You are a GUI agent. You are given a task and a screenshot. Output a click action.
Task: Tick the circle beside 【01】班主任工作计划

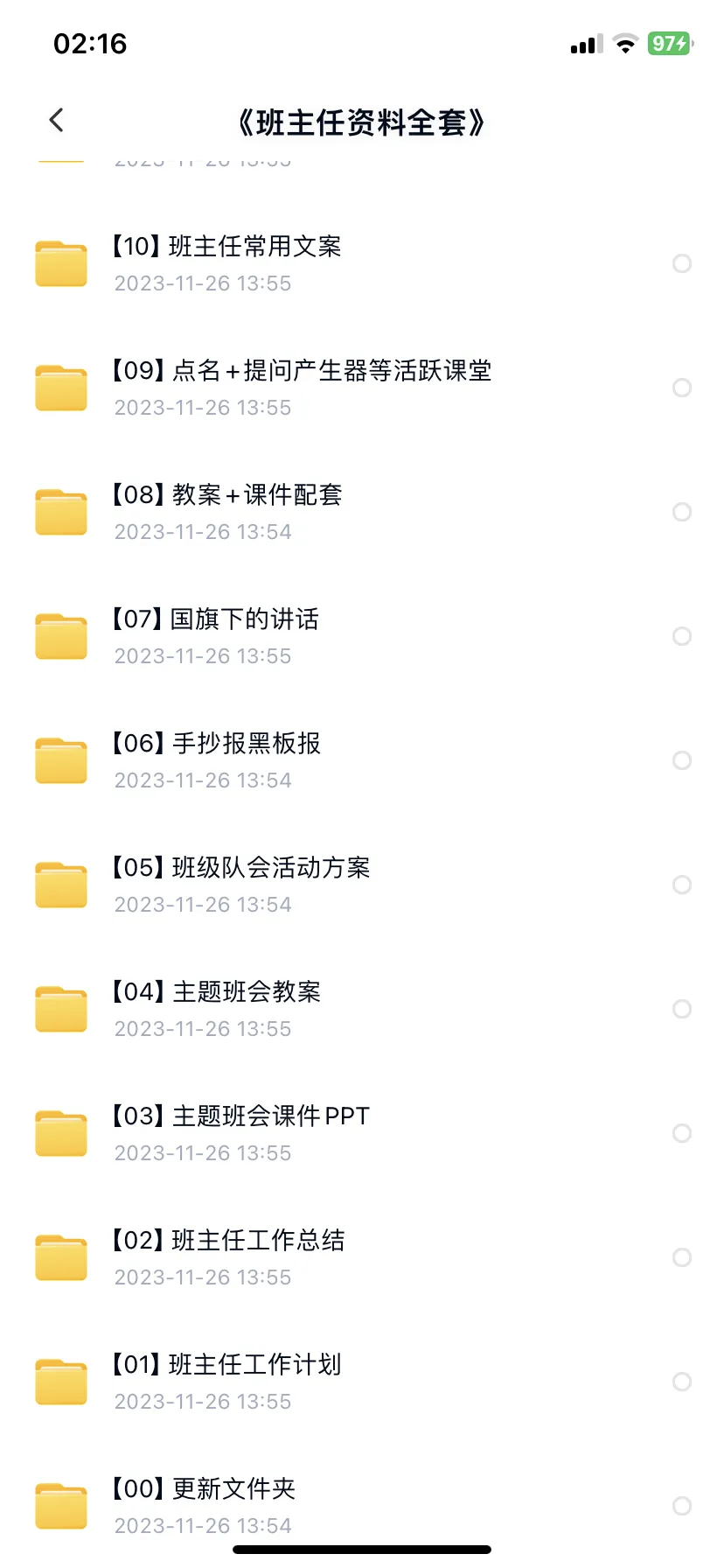[x=682, y=1382]
